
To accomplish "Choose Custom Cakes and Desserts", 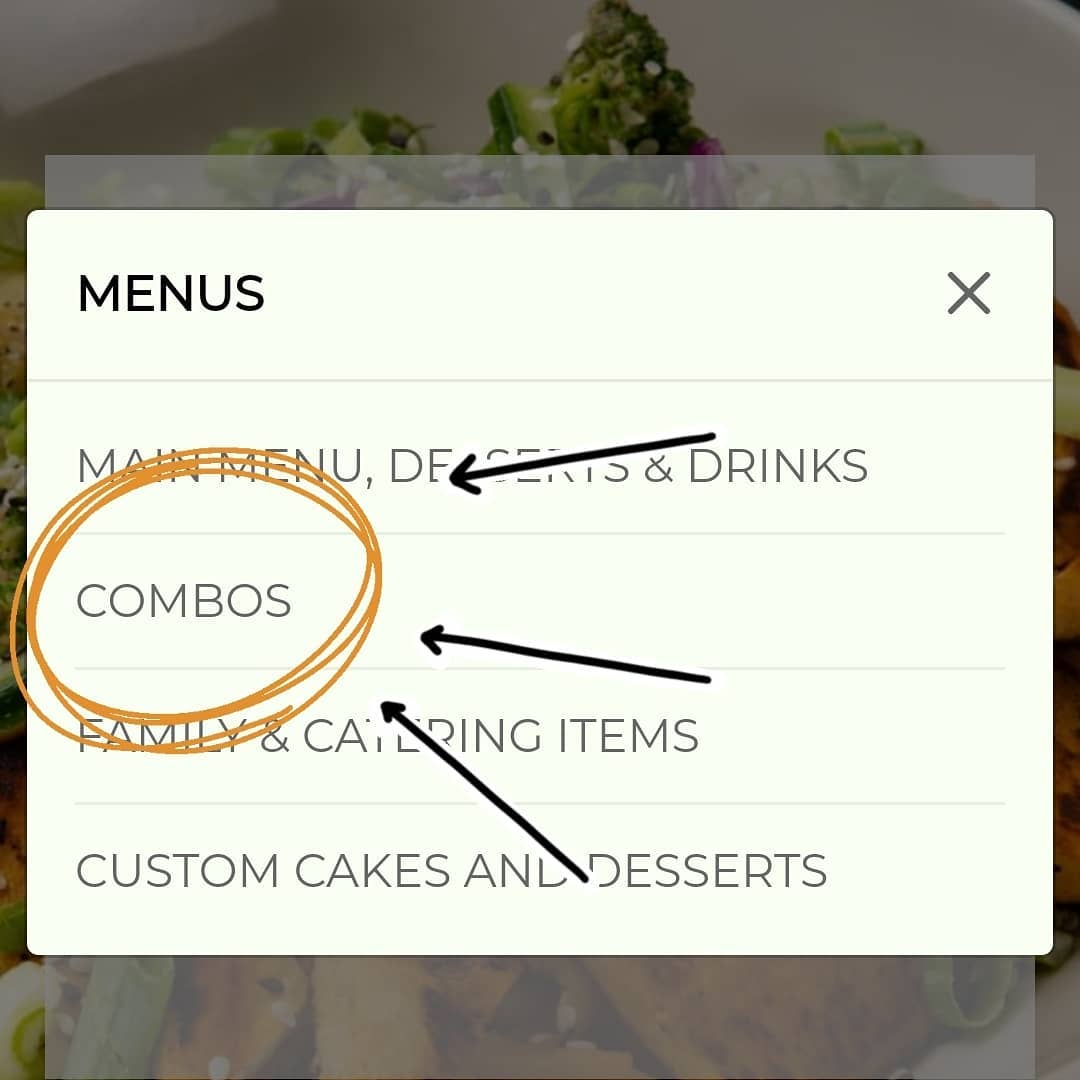I will (x=451, y=871).
